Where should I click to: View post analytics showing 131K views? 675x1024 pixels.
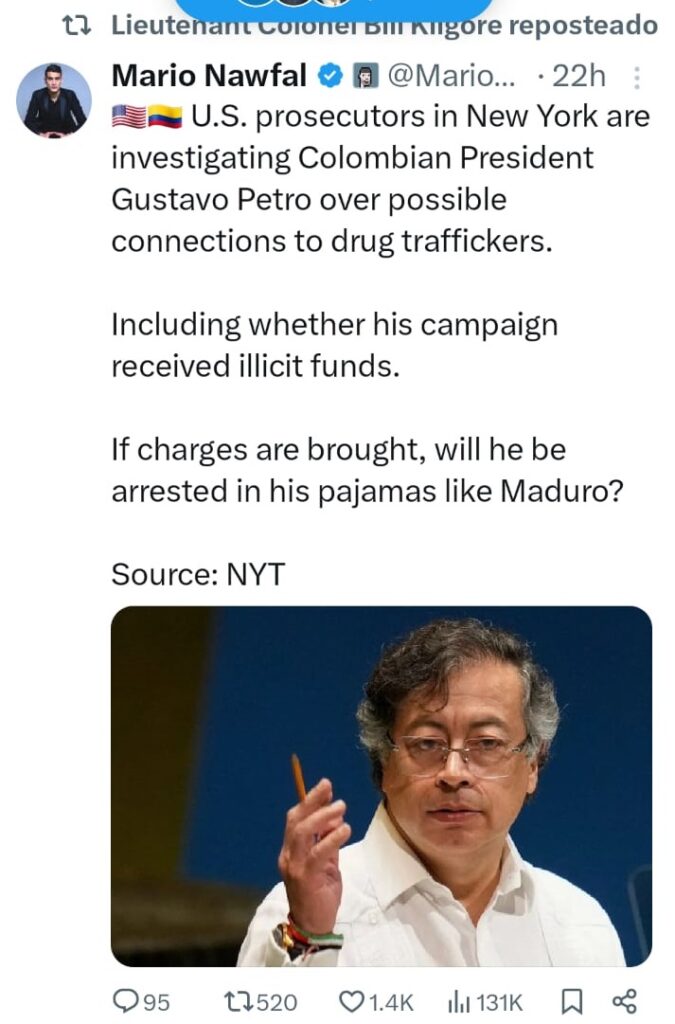coord(457,1000)
